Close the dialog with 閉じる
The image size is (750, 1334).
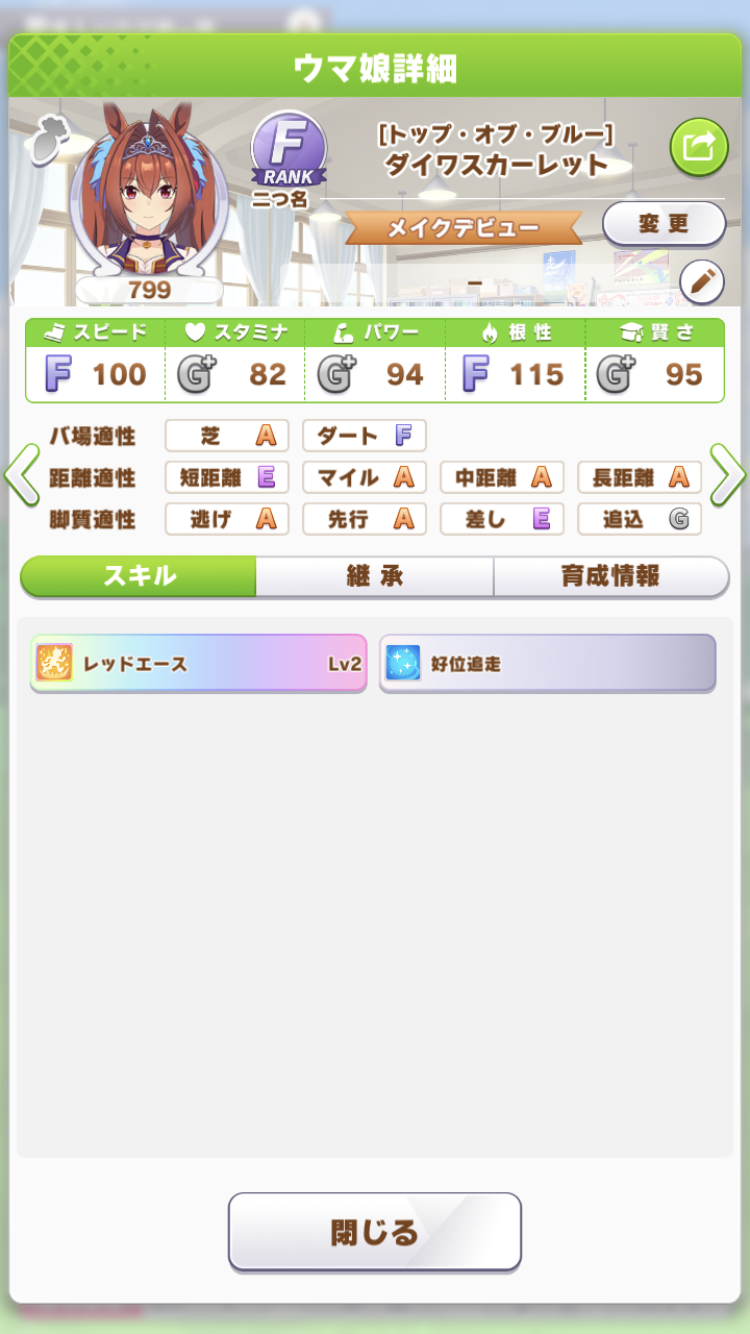click(x=374, y=1232)
